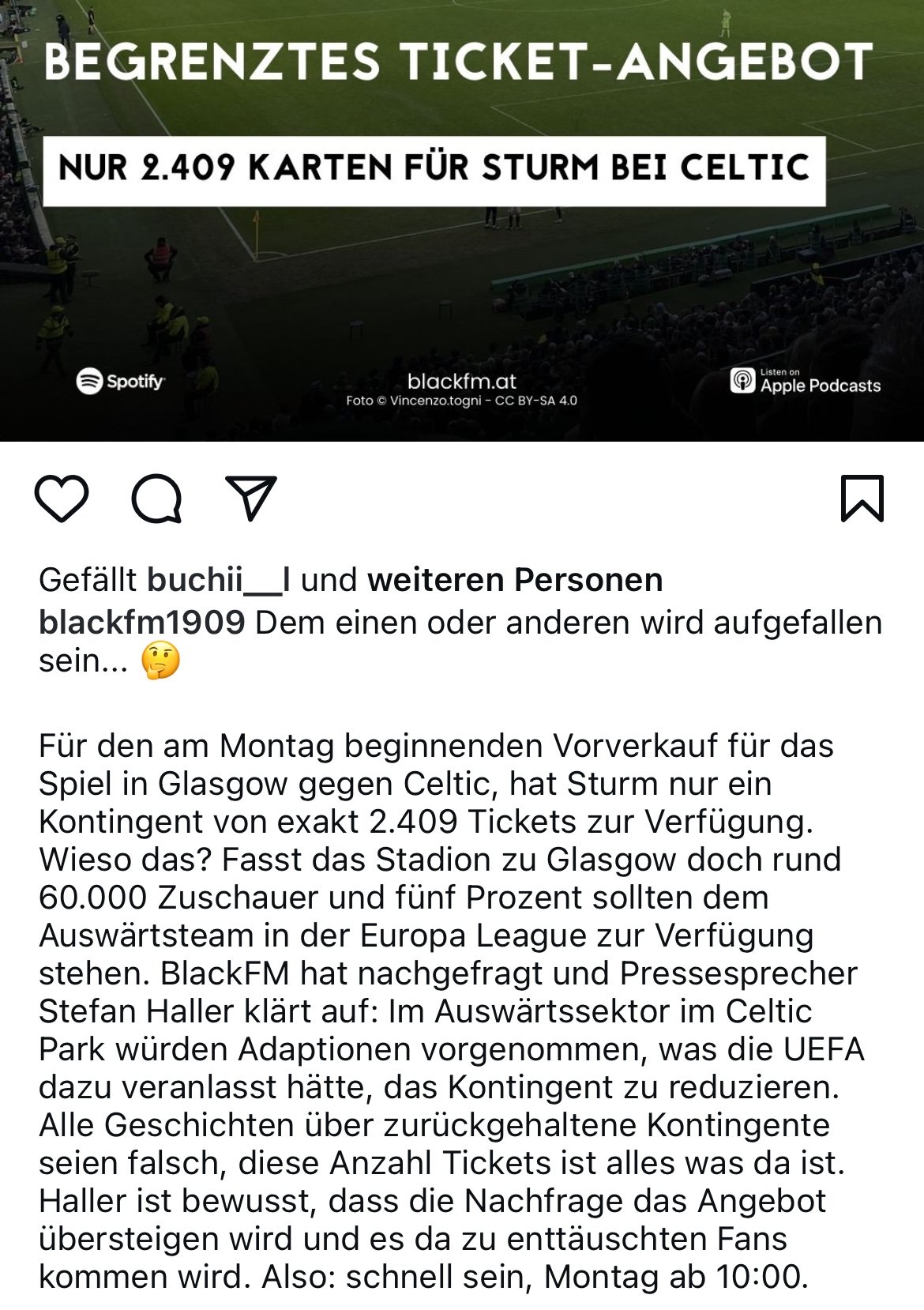Image resolution: width=924 pixels, height=1310 pixels.
Task: Open comments on this post
Action: 156,499
